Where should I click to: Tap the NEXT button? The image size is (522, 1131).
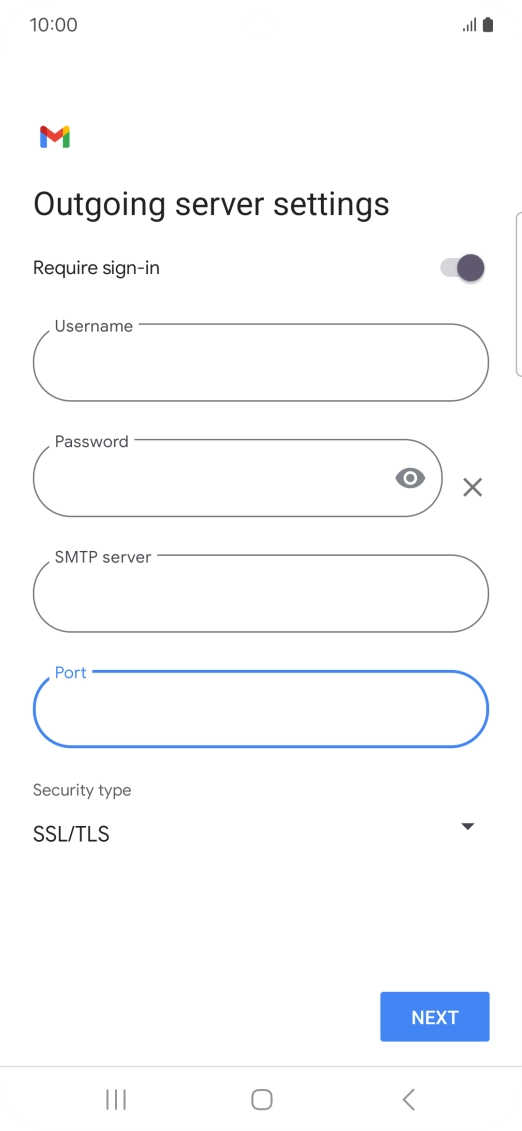[x=435, y=1017]
